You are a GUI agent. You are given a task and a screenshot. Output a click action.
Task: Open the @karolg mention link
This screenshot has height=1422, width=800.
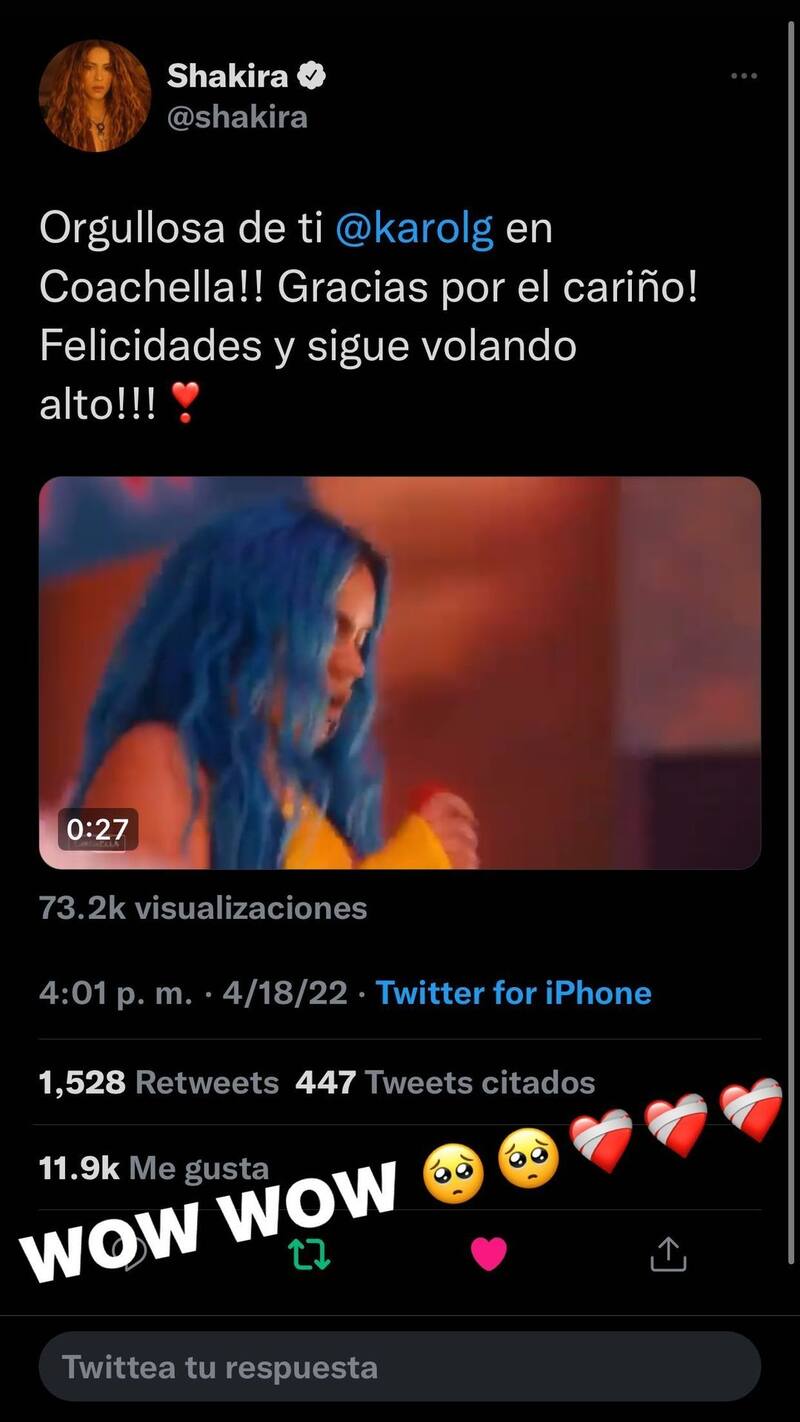tap(414, 229)
